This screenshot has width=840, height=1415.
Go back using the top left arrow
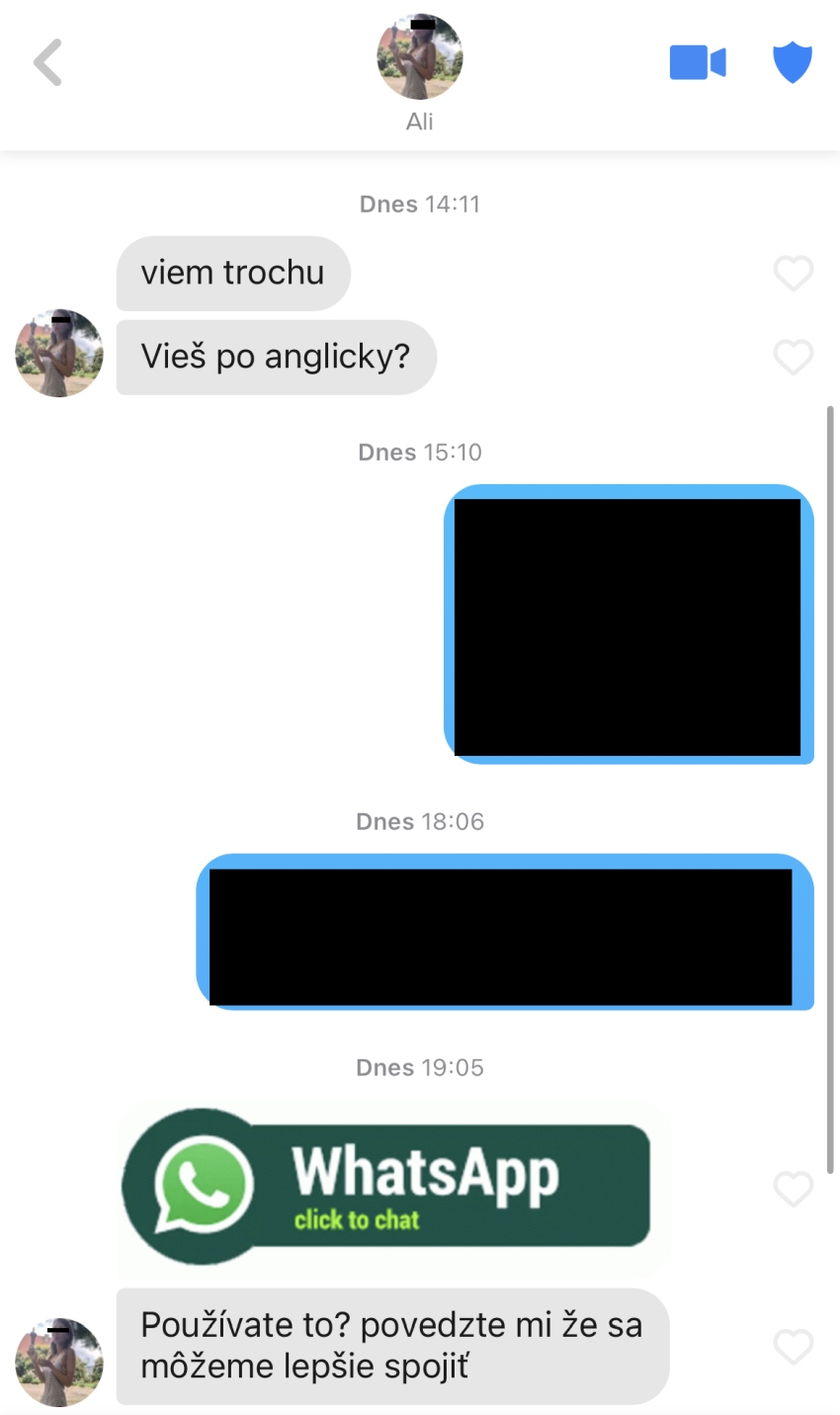[47, 62]
